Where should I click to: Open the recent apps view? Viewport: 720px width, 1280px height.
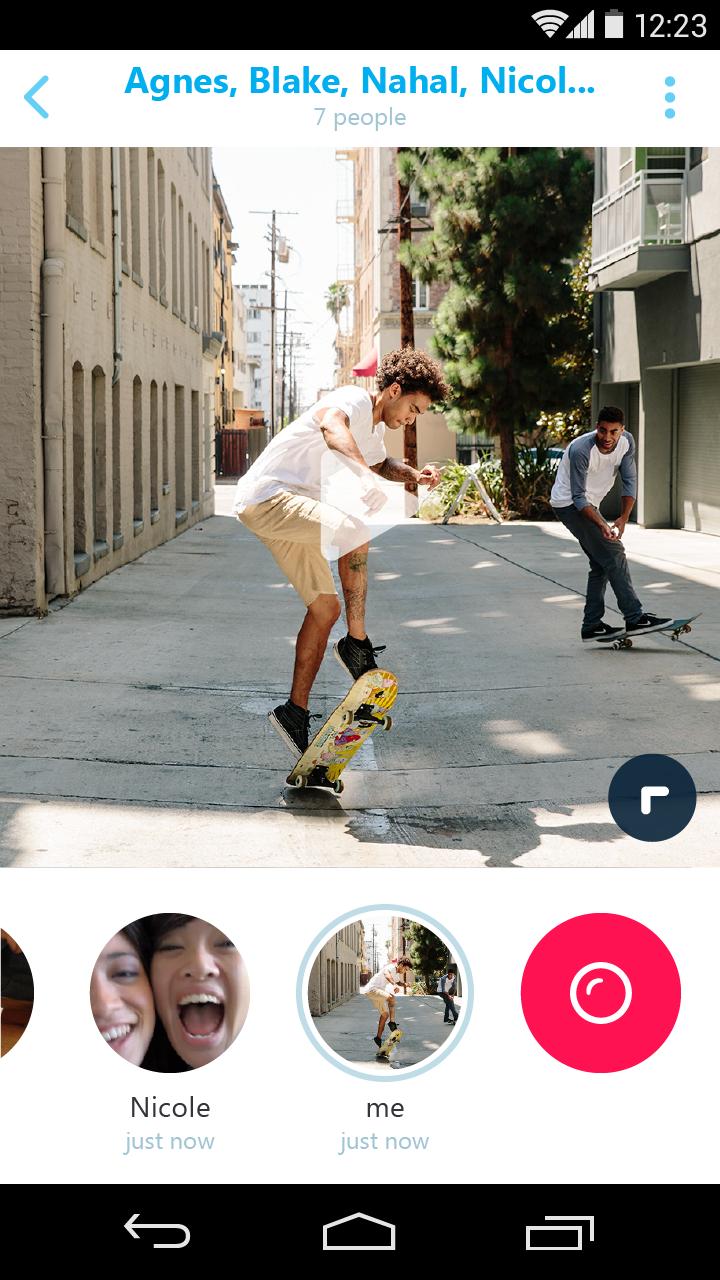coord(560,1231)
